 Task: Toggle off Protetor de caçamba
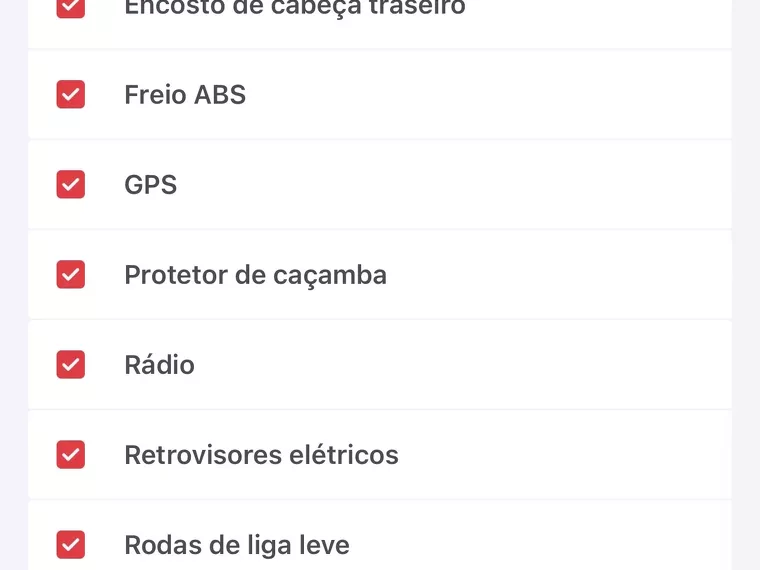tap(70, 275)
